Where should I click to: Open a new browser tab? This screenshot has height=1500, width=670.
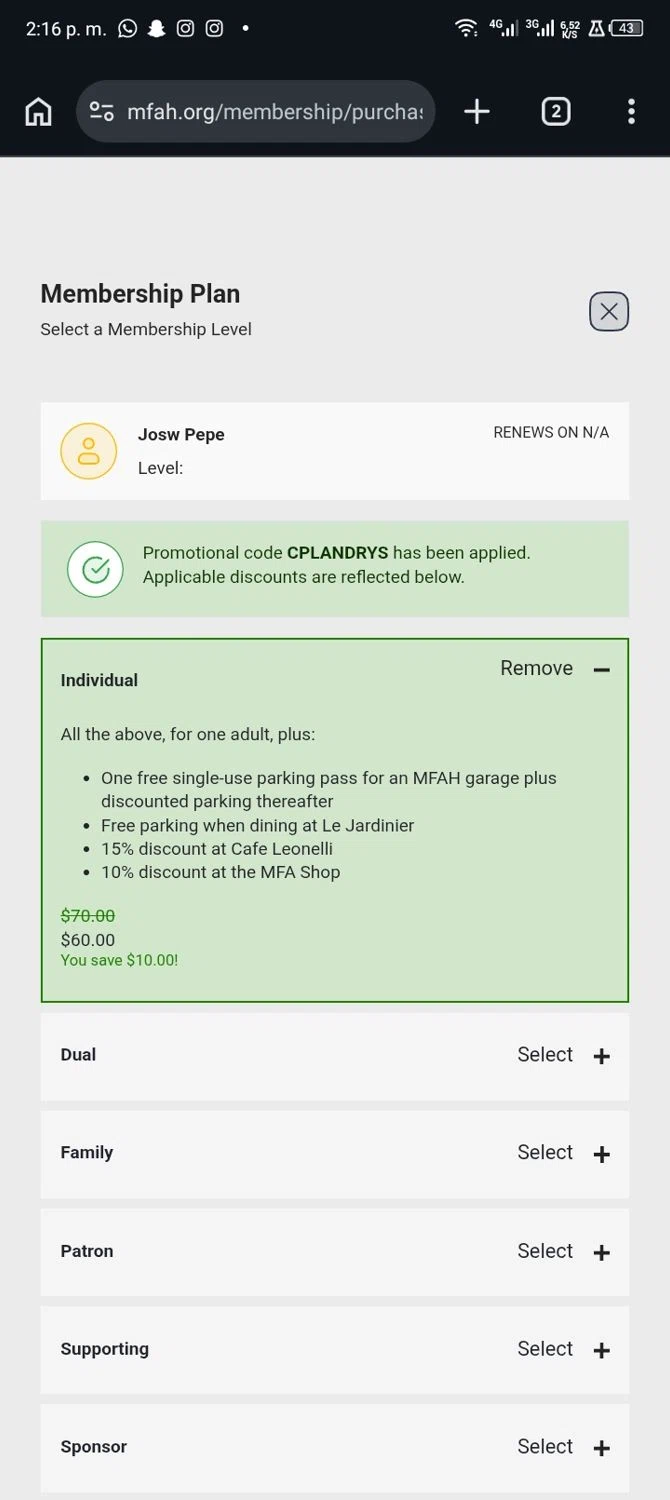pyautogui.click(x=477, y=112)
